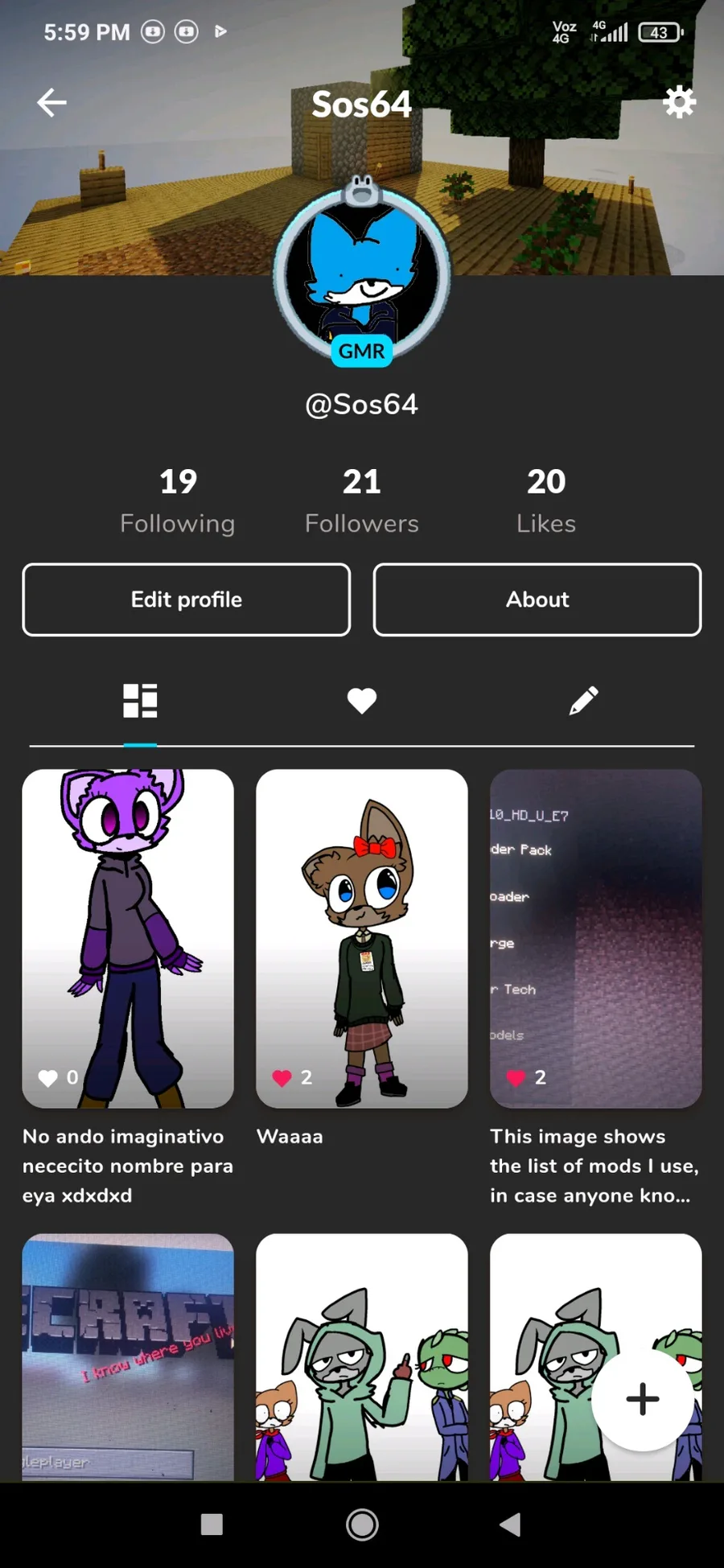
Task: Open the "I know where you live" screenshot post
Action: [128, 1356]
